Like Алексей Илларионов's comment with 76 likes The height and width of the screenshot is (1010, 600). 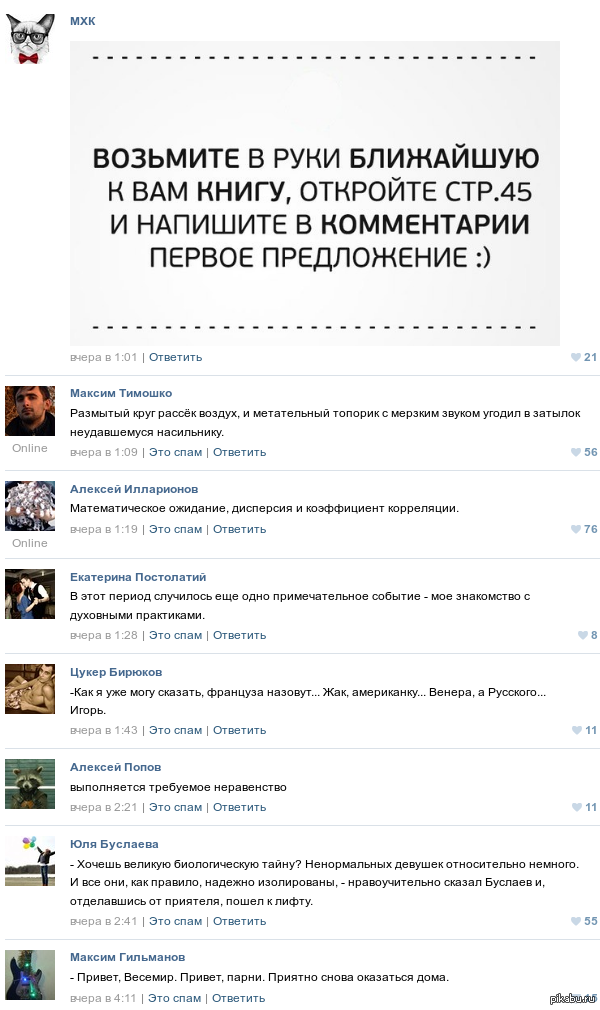tap(576, 529)
